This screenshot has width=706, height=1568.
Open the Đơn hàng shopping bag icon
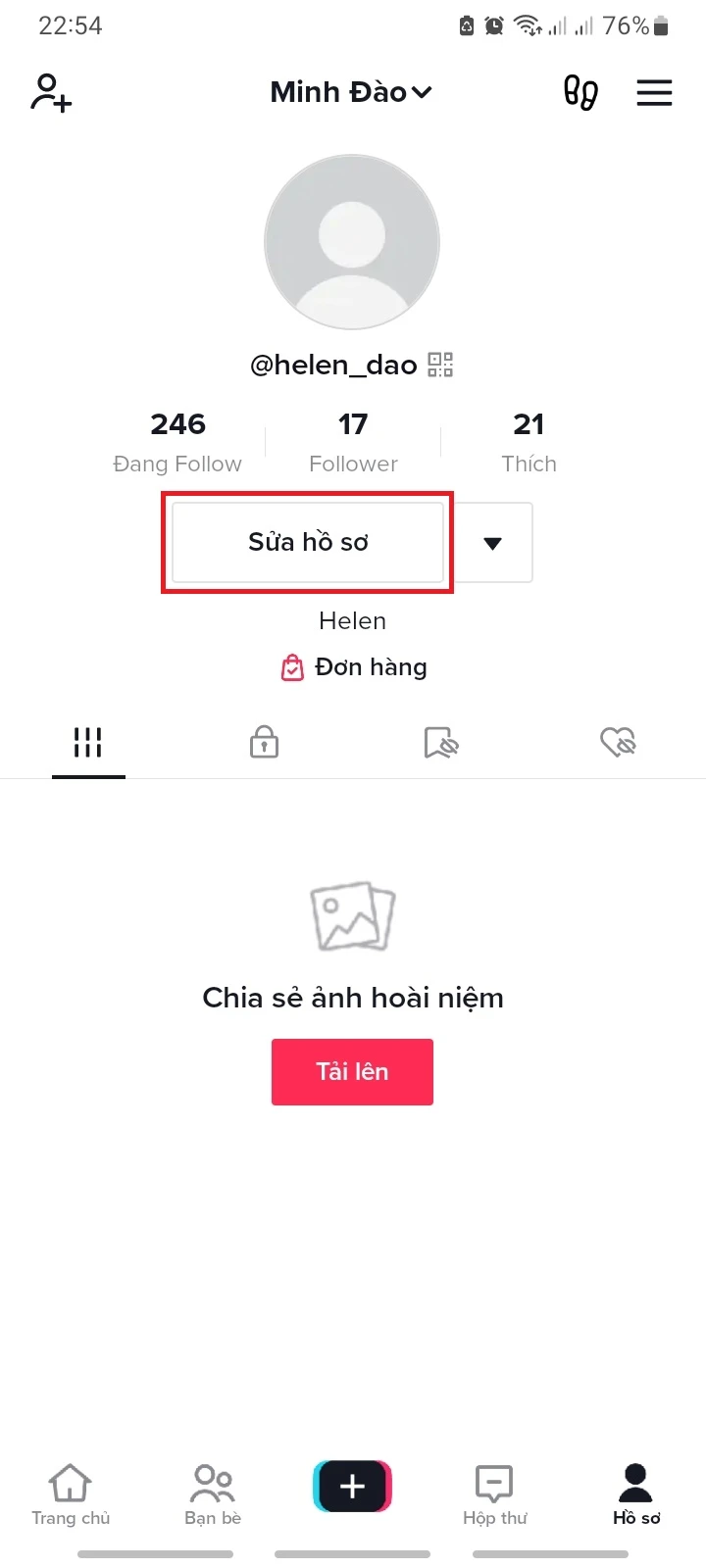292,666
